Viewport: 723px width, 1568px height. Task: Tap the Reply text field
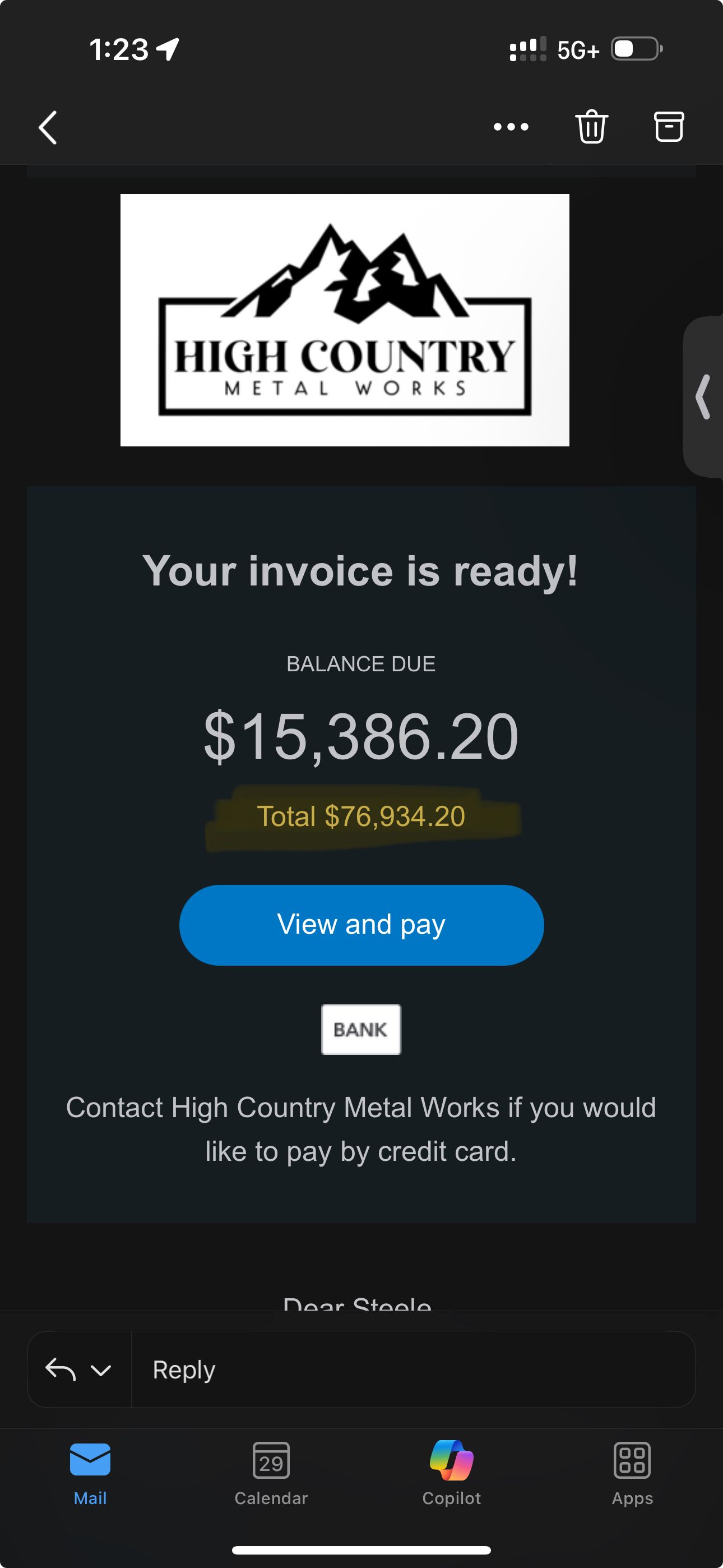tap(413, 1369)
